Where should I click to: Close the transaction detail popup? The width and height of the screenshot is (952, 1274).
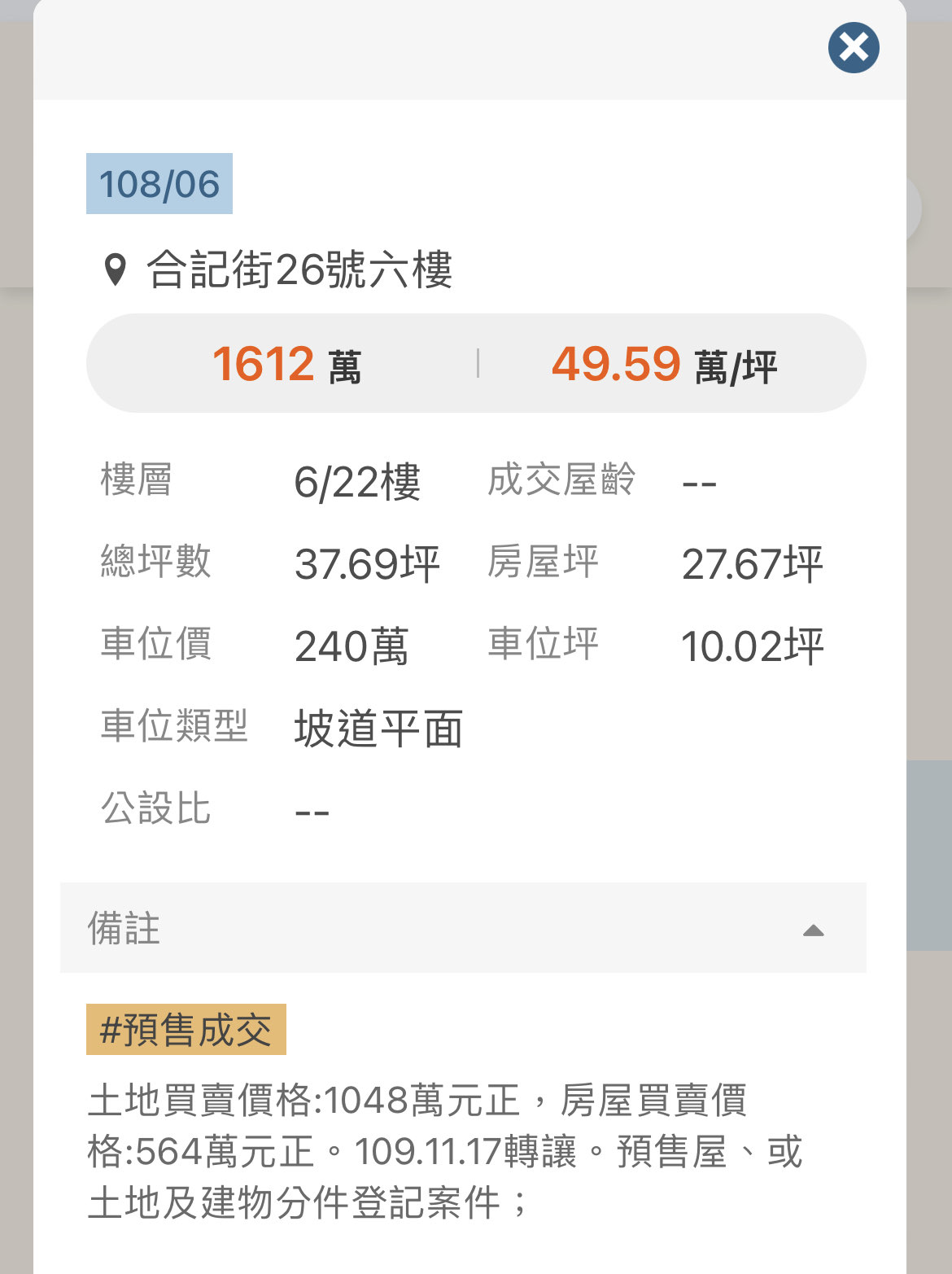click(x=854, y=48)
